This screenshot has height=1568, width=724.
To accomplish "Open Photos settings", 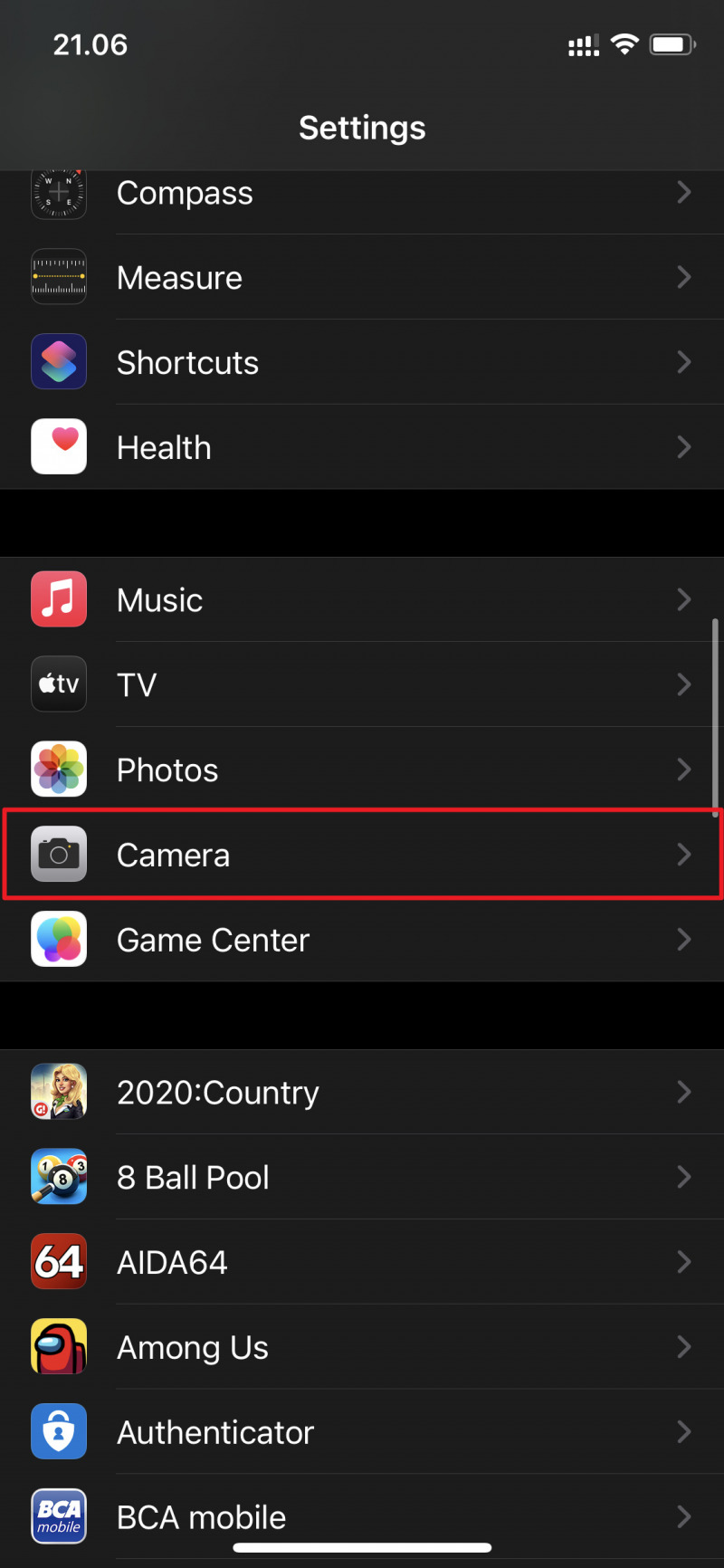I will 362,770.
